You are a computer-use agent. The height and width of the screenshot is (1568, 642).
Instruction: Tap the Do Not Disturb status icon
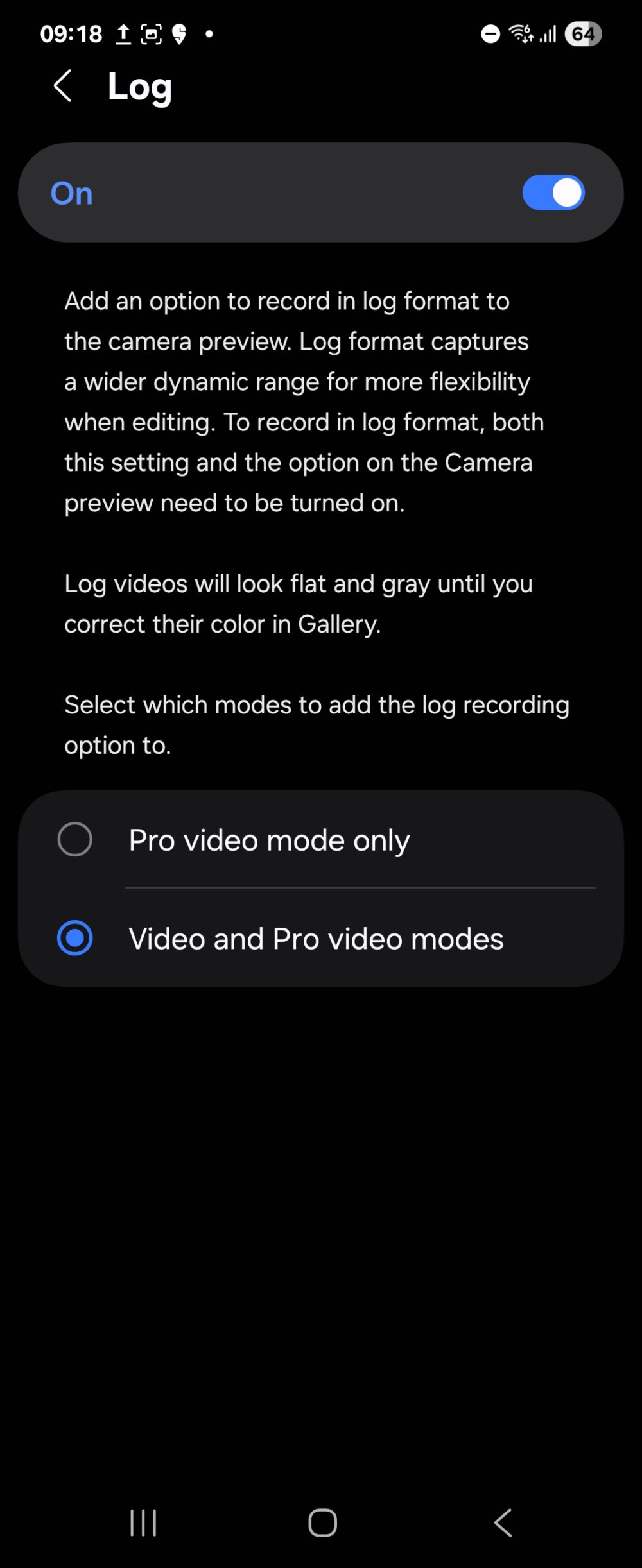click(x=490, y=33)
